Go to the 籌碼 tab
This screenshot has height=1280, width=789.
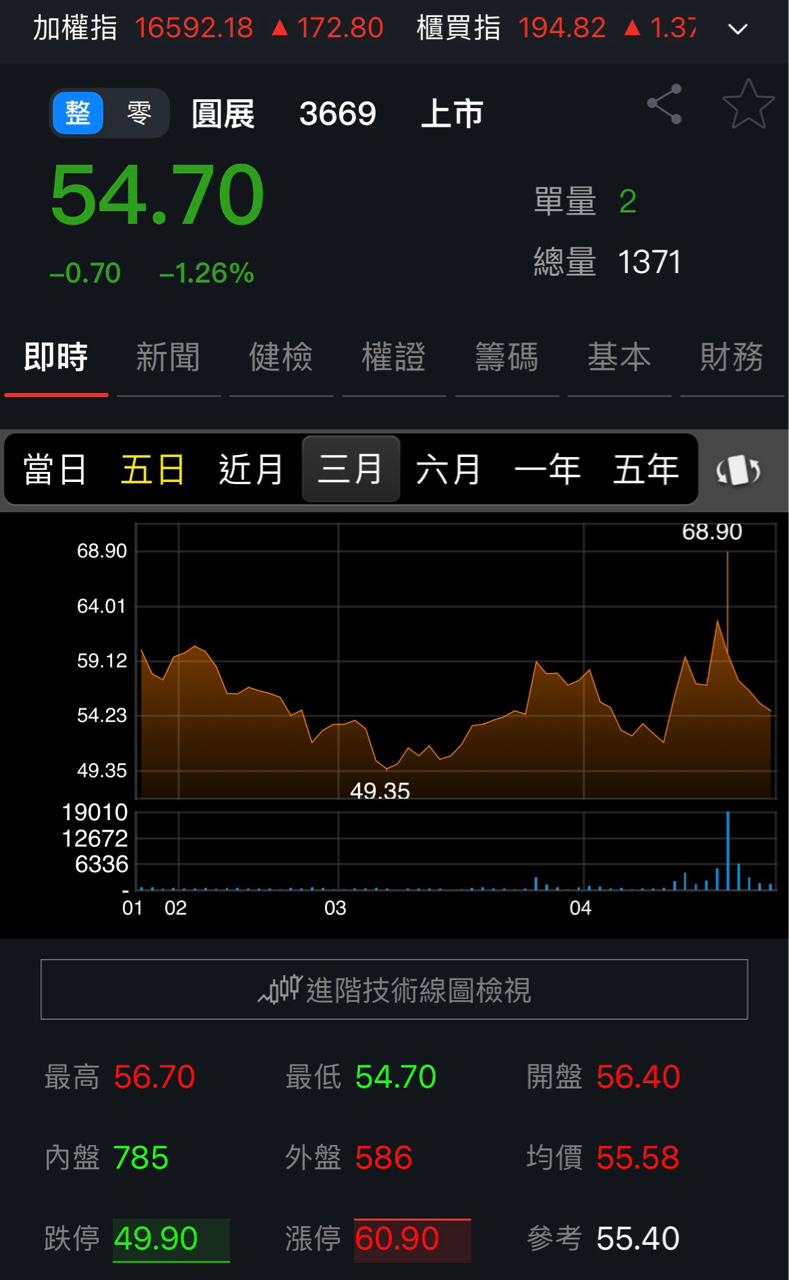[x=506, y=357]
